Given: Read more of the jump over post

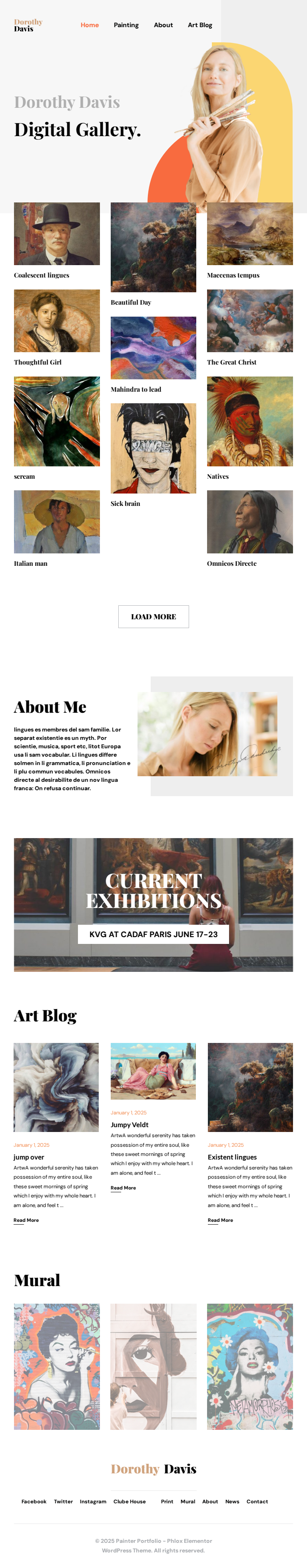Looking at the screenshot, I should click(x=26, y=1220).
